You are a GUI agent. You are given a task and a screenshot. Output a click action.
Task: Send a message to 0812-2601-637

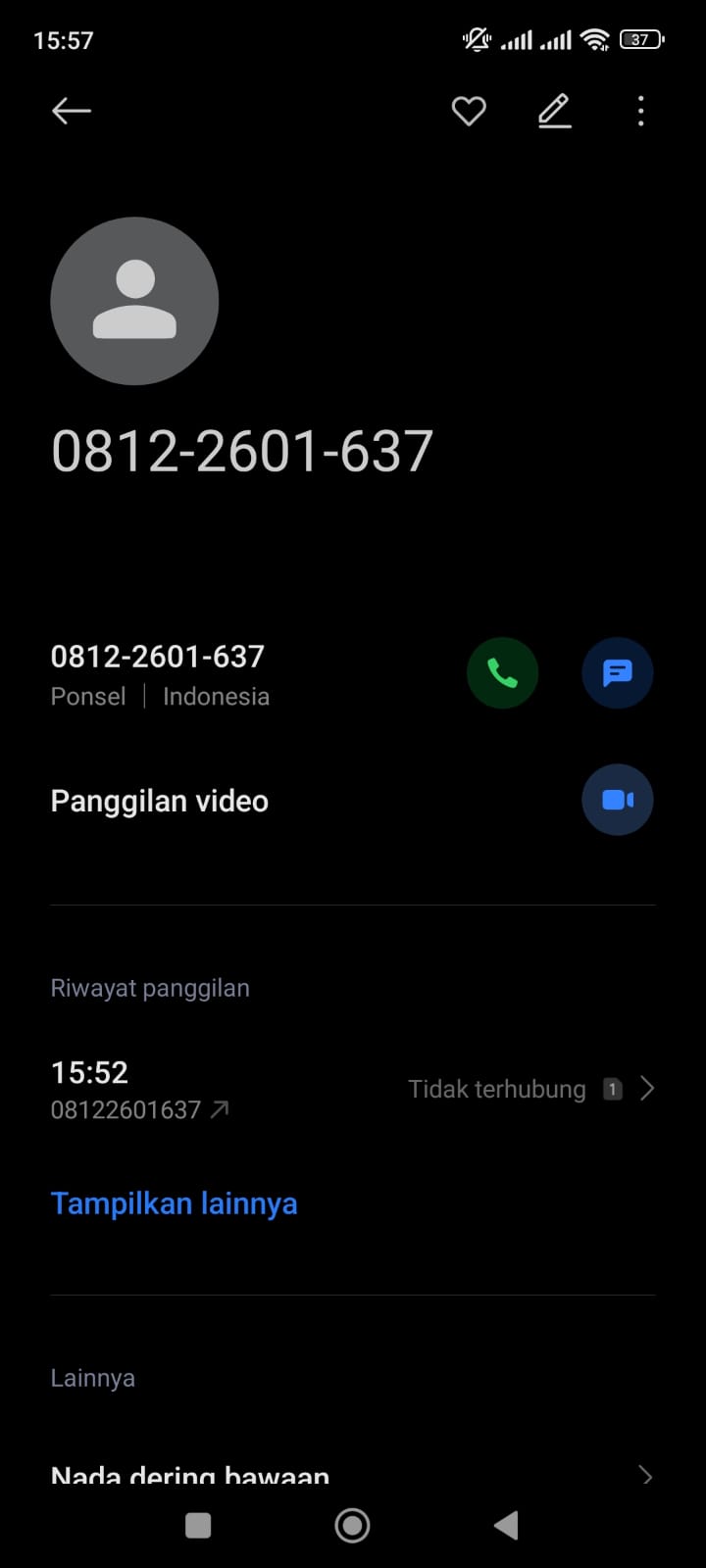point(617,673)
